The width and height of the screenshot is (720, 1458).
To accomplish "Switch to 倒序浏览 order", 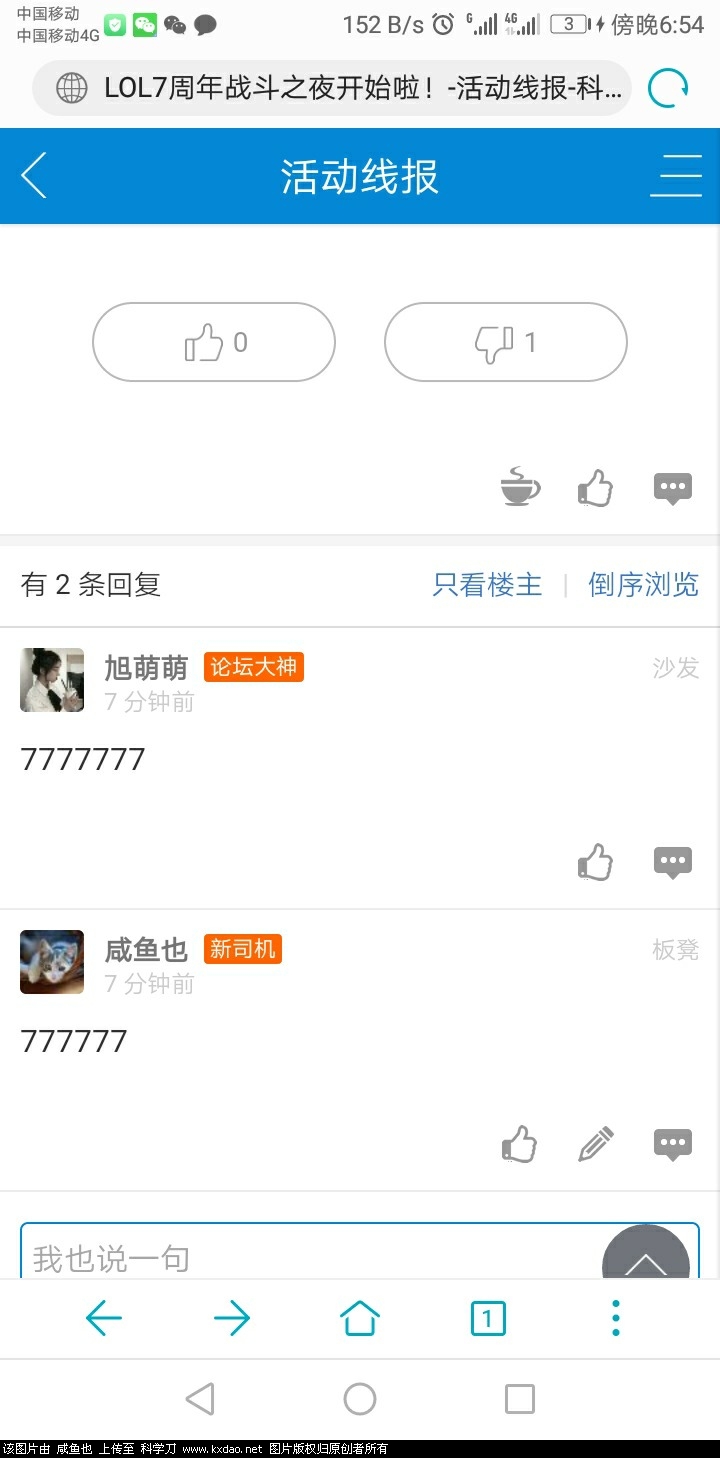I will click(x=644, y=584).
